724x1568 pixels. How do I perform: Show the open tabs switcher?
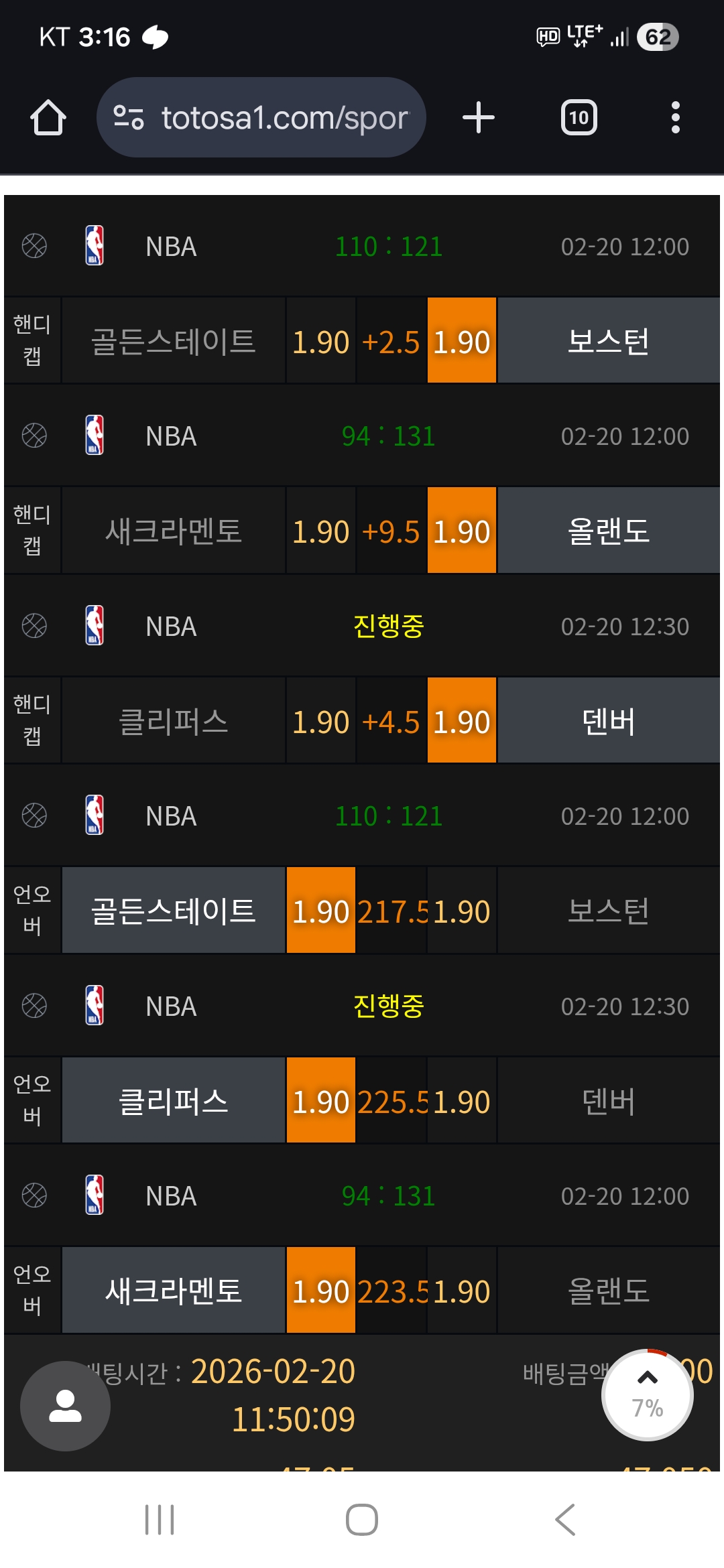(x=579, y=118)
